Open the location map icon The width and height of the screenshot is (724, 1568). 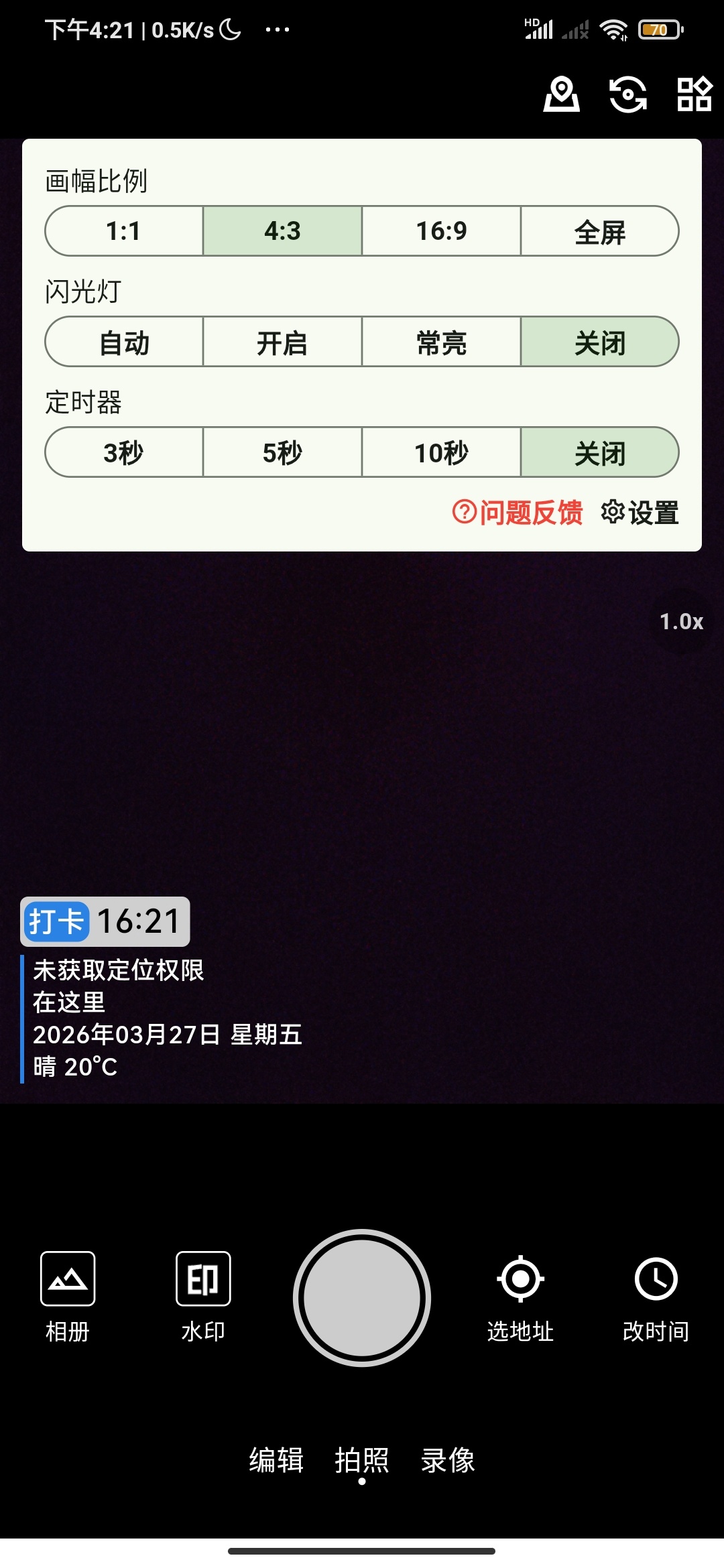click(561, 94)
